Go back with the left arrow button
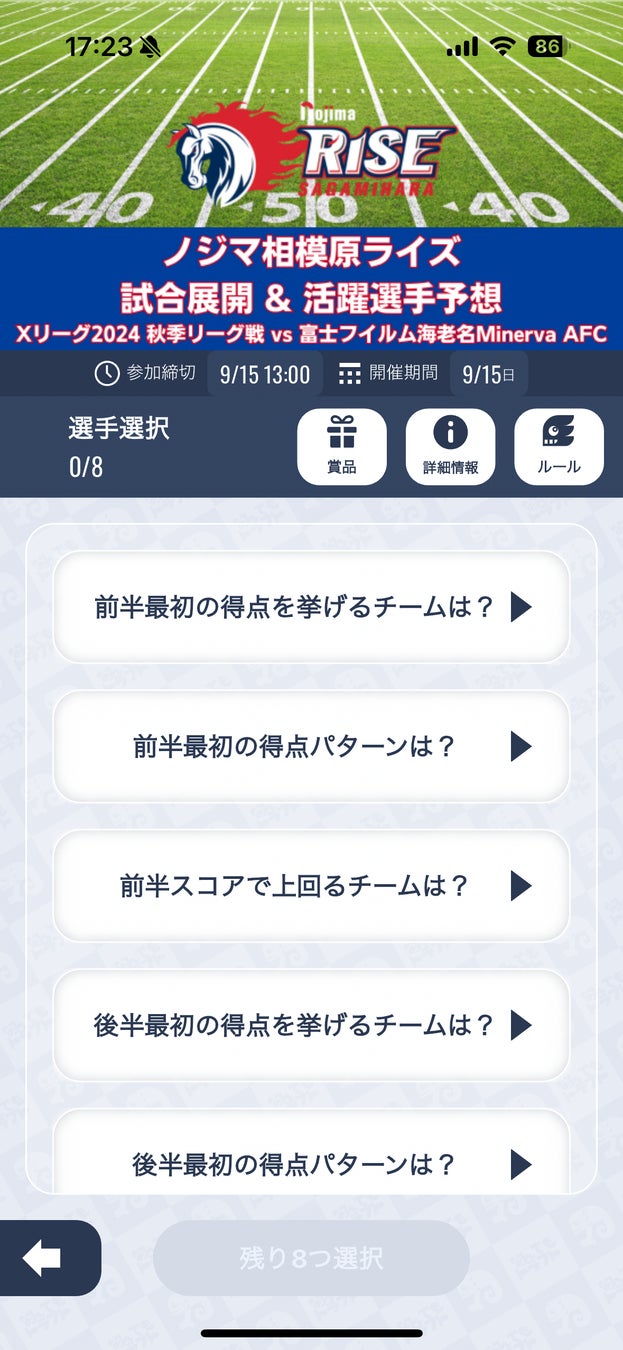Screen dimensions: 623x1350 coord(44,1258)
